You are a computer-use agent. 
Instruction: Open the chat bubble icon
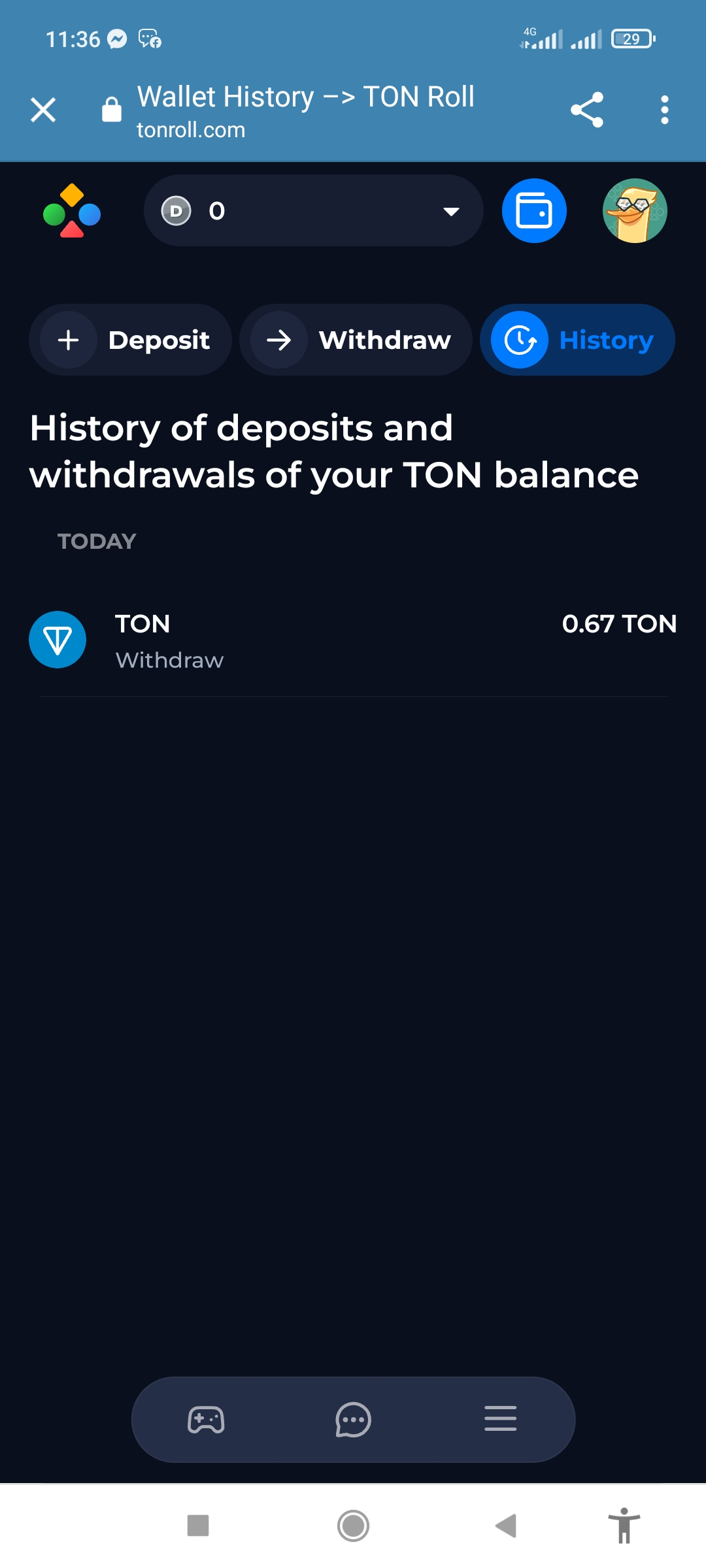(x=353, y=1420)
